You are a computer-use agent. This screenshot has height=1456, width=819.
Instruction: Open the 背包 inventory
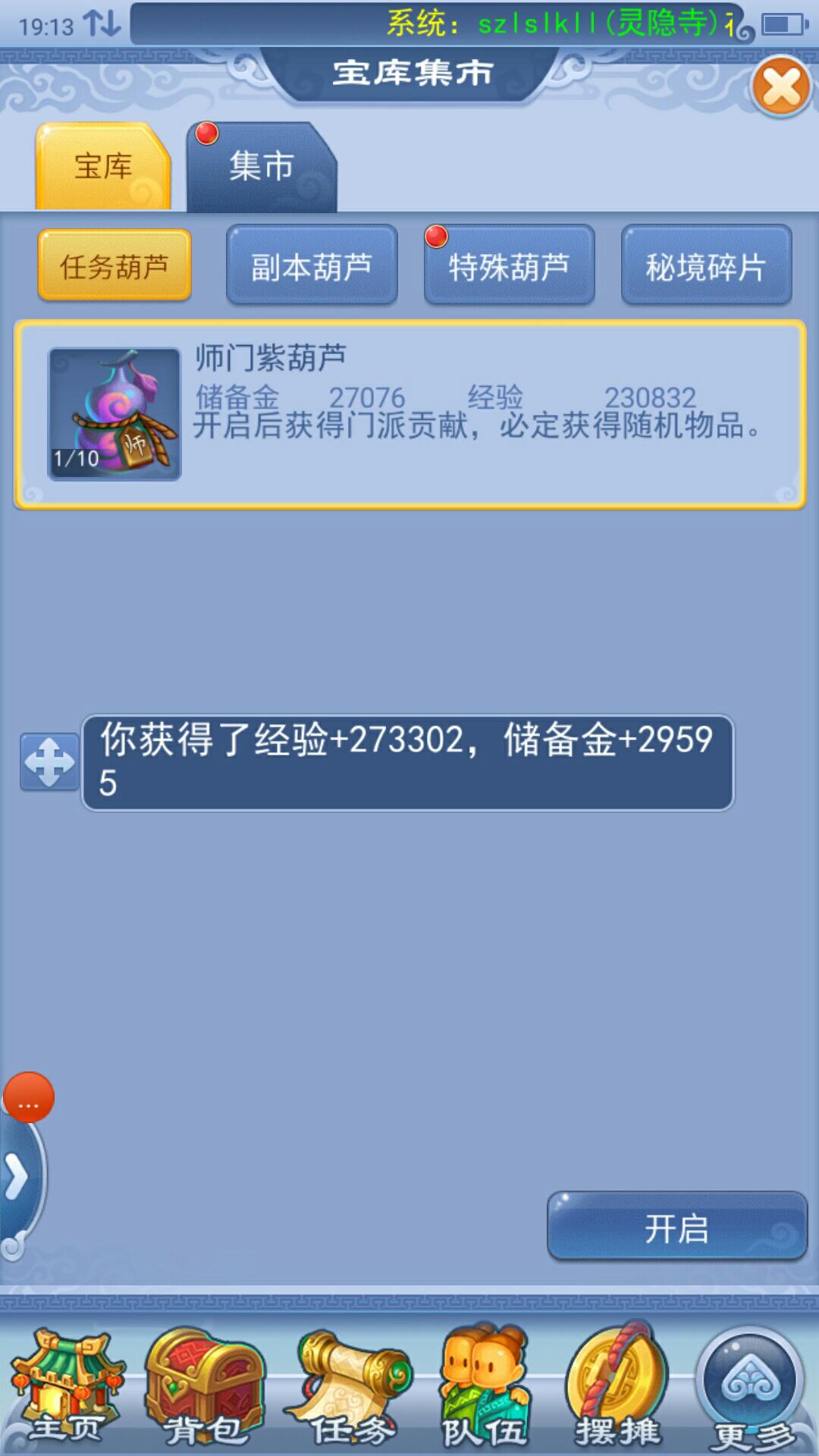[x=205, y=1389]
